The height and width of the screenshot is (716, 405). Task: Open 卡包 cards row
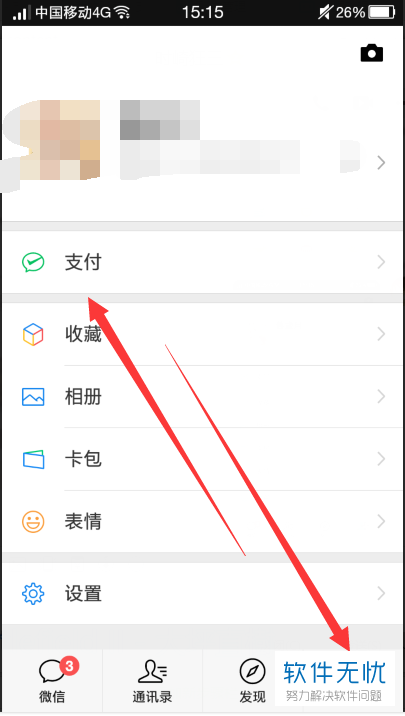(202, 459)
